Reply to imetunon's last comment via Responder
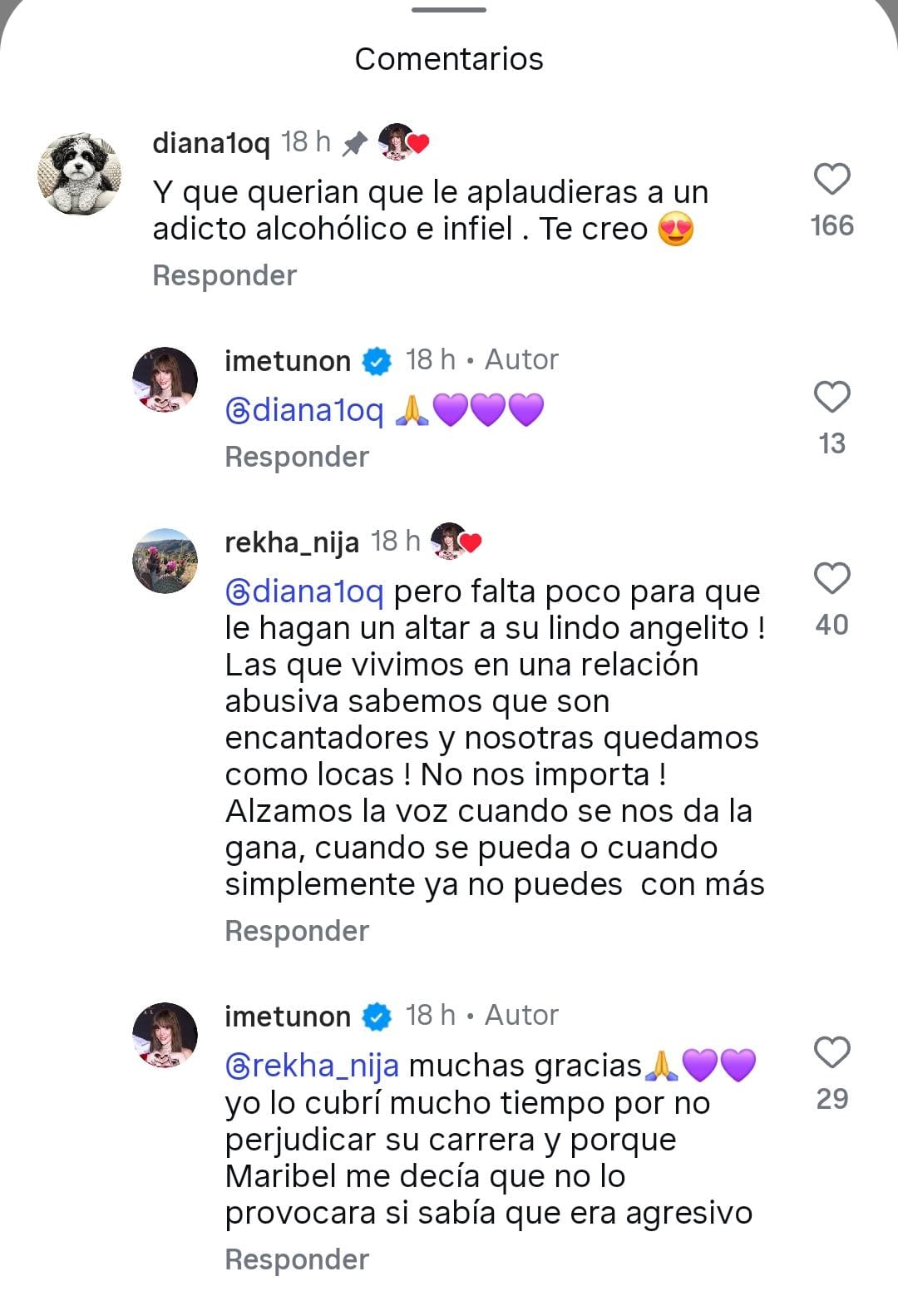Screen dimensions: 898x1316 [x=298, y=1259]
